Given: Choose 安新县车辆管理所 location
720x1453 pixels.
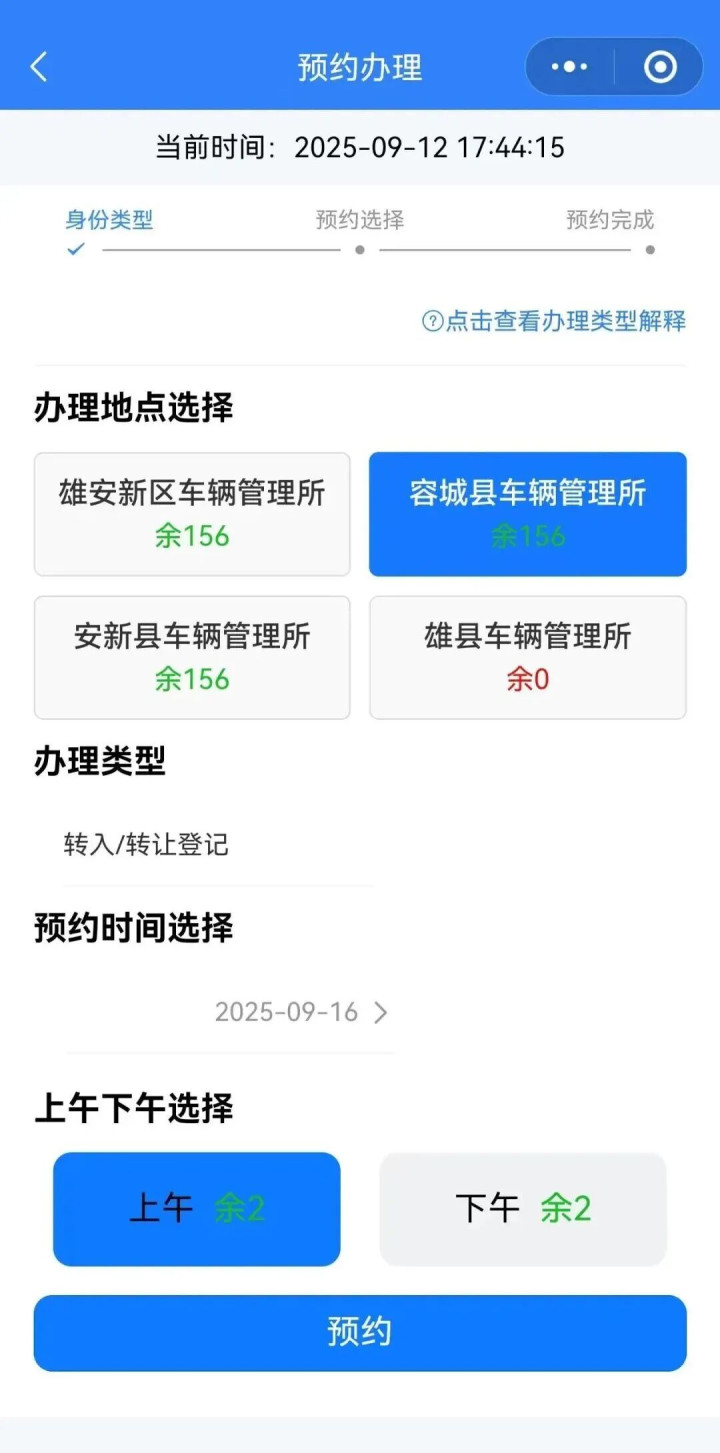Looking at the screenshot, I should (192, 657).
